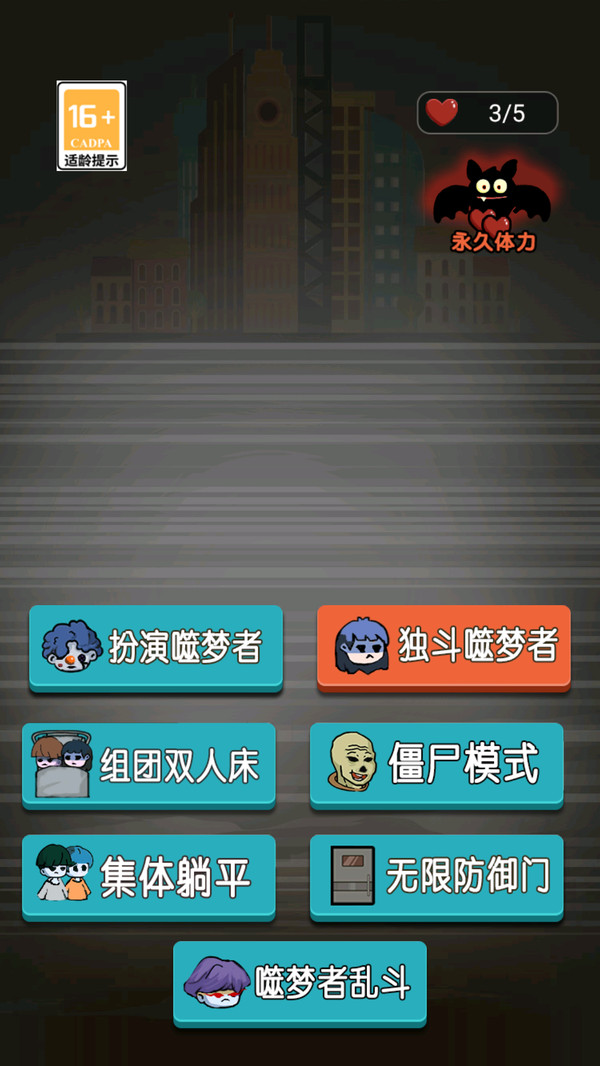Open the 组团双人床 mode
Screen dimensions: 600x1066
point(149,765)
